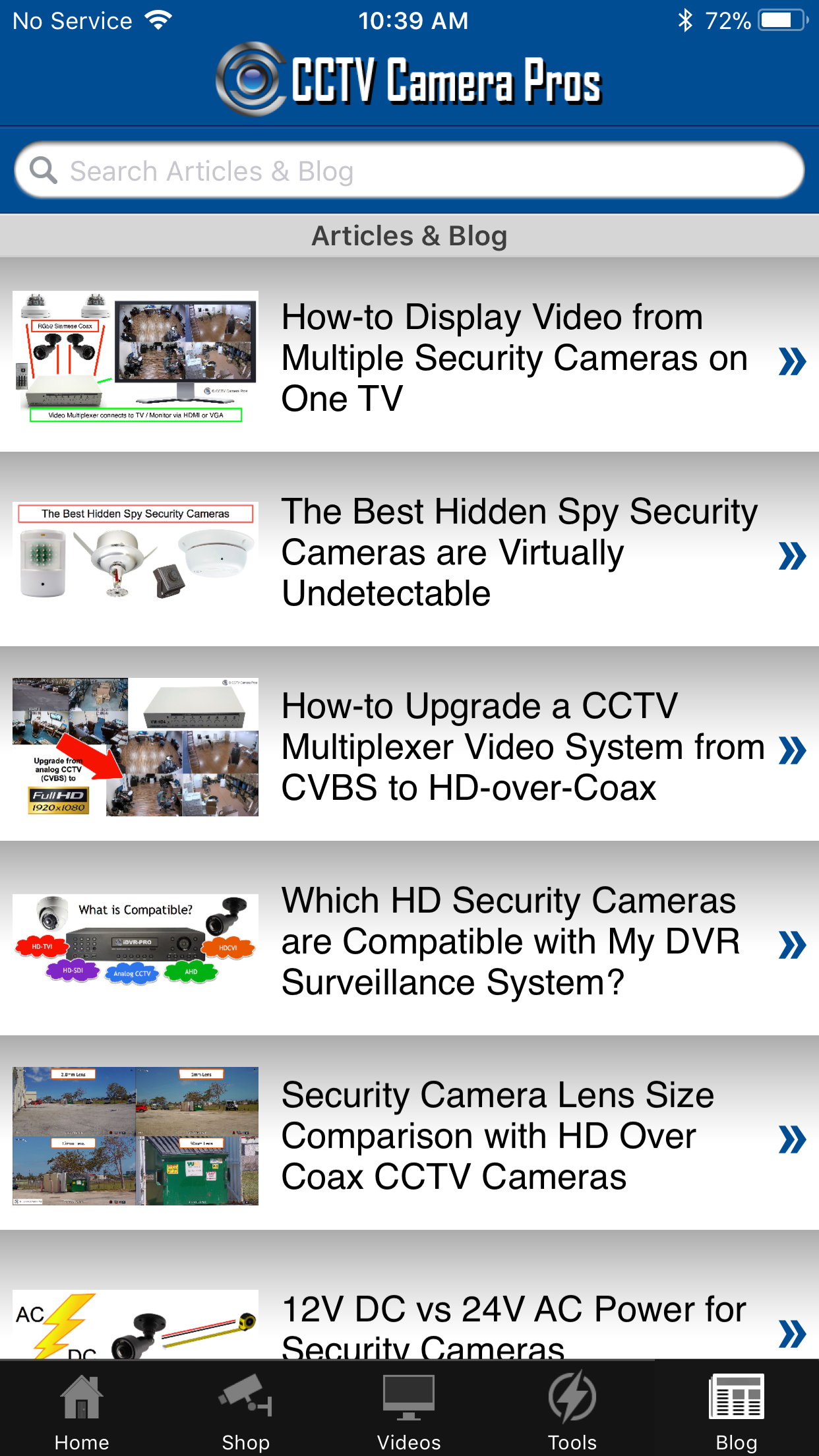Click the Search Articles & Blog field

pos(409,170)
